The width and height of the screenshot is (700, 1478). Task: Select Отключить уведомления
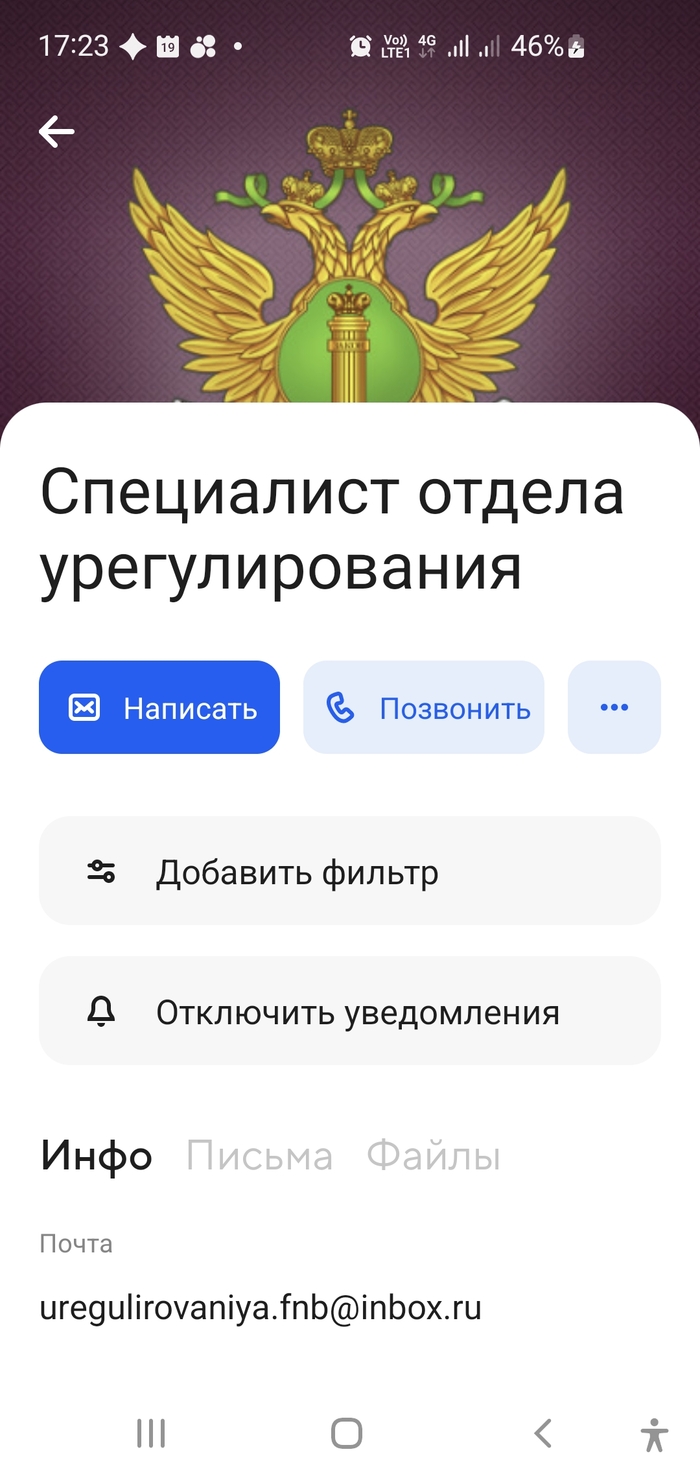349,1011
